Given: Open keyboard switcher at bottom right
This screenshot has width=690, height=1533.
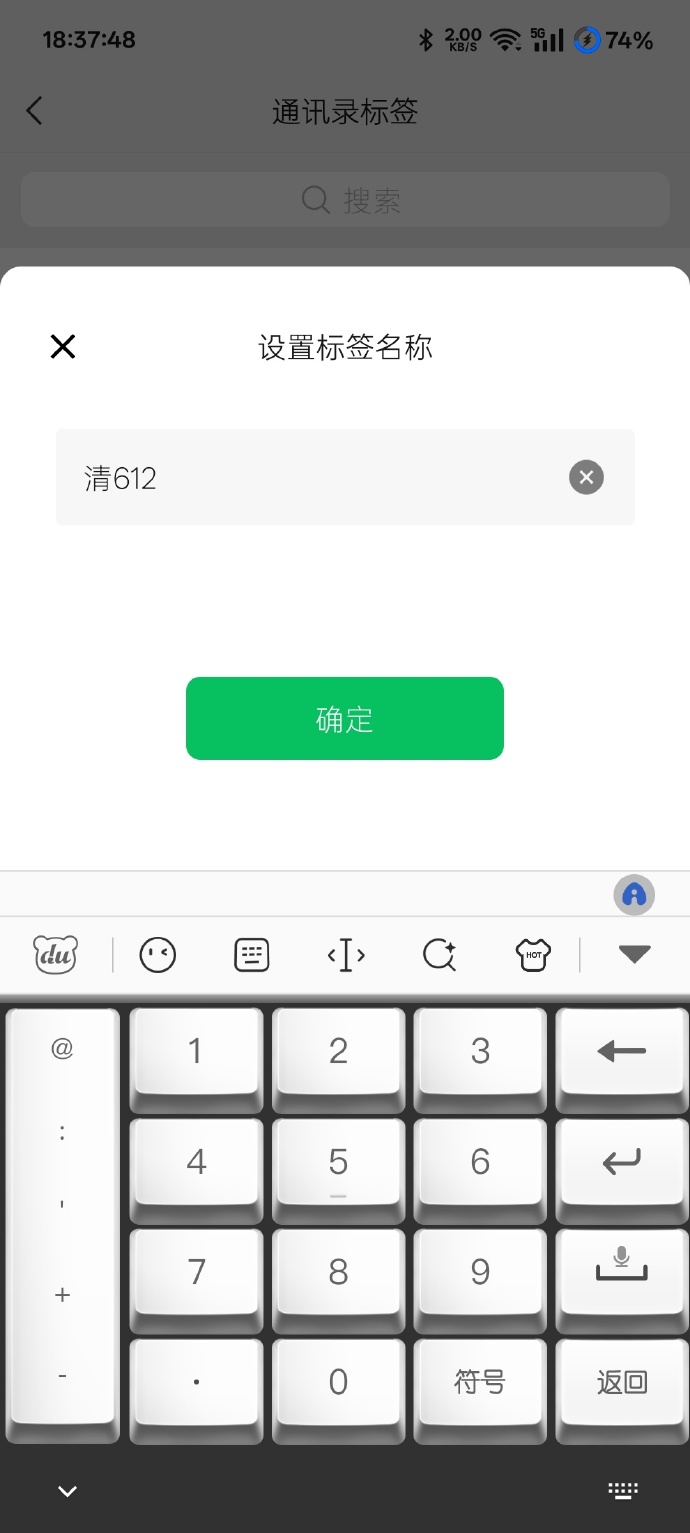Looking at the screenshot, I should (623, 1491).
